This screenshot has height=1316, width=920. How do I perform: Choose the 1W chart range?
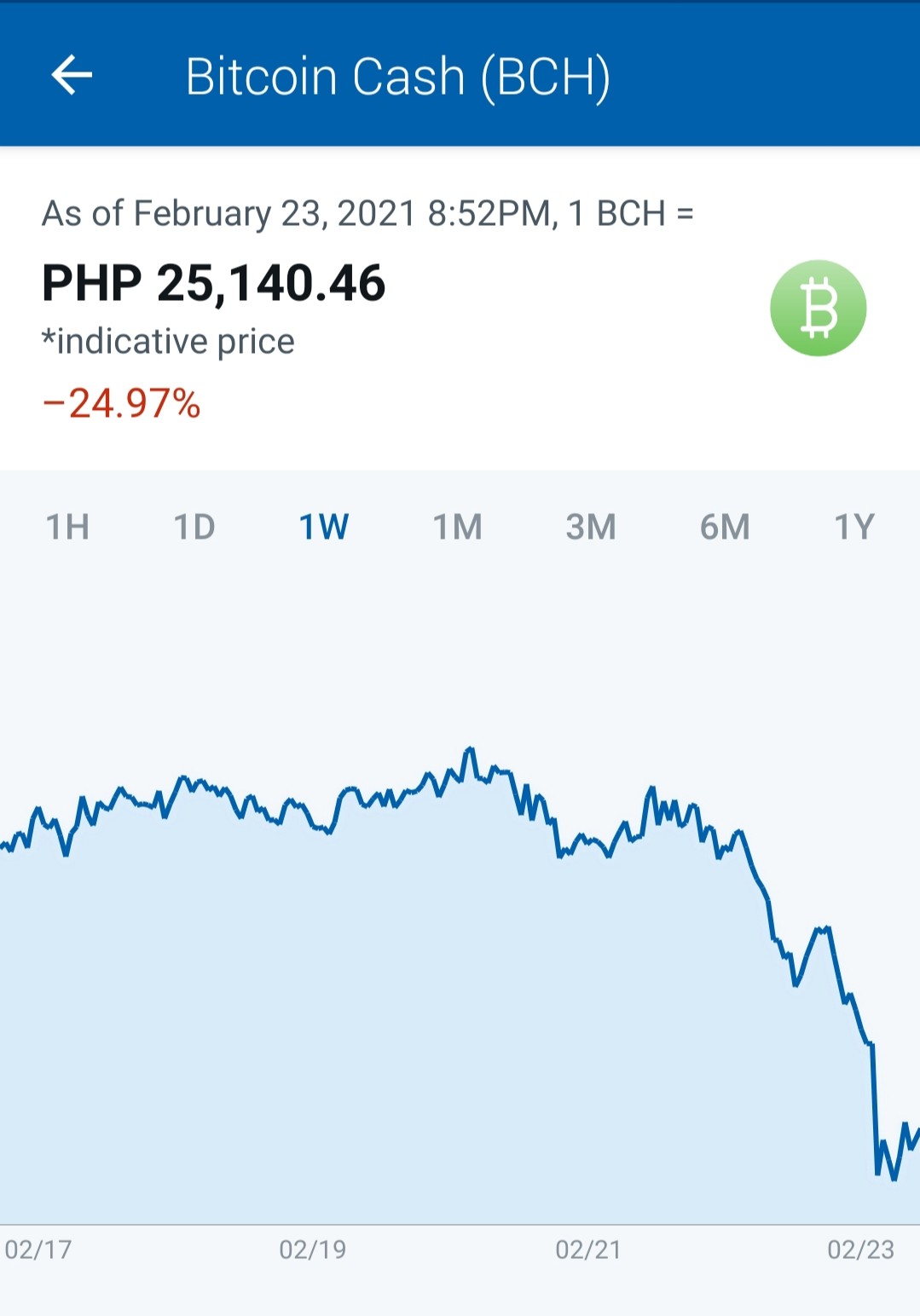coord(324,527)
